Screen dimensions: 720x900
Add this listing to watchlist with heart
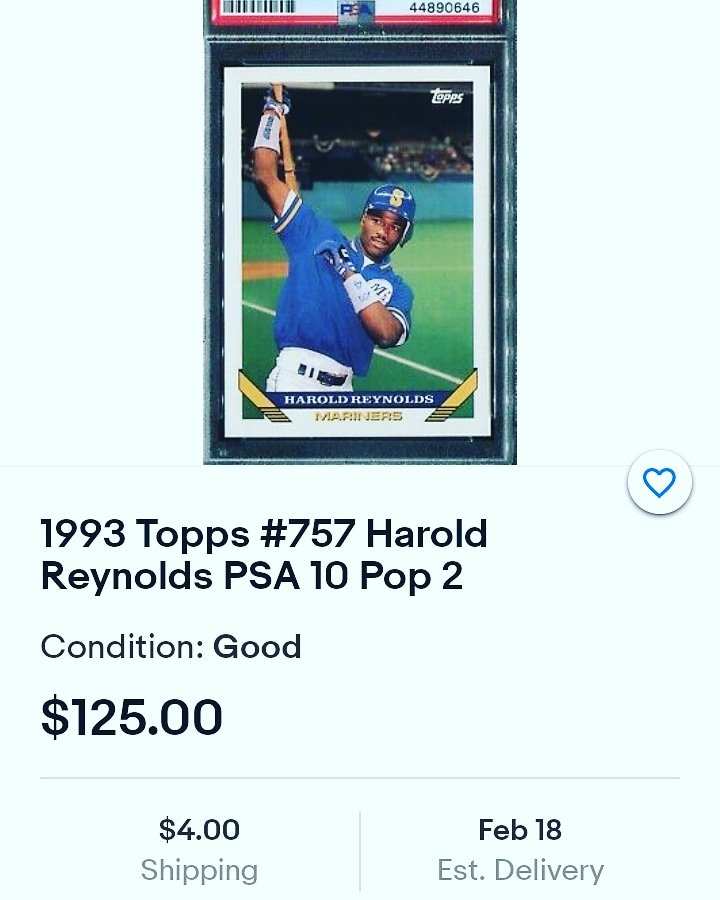pyautogui.click(x=659, y=483)
